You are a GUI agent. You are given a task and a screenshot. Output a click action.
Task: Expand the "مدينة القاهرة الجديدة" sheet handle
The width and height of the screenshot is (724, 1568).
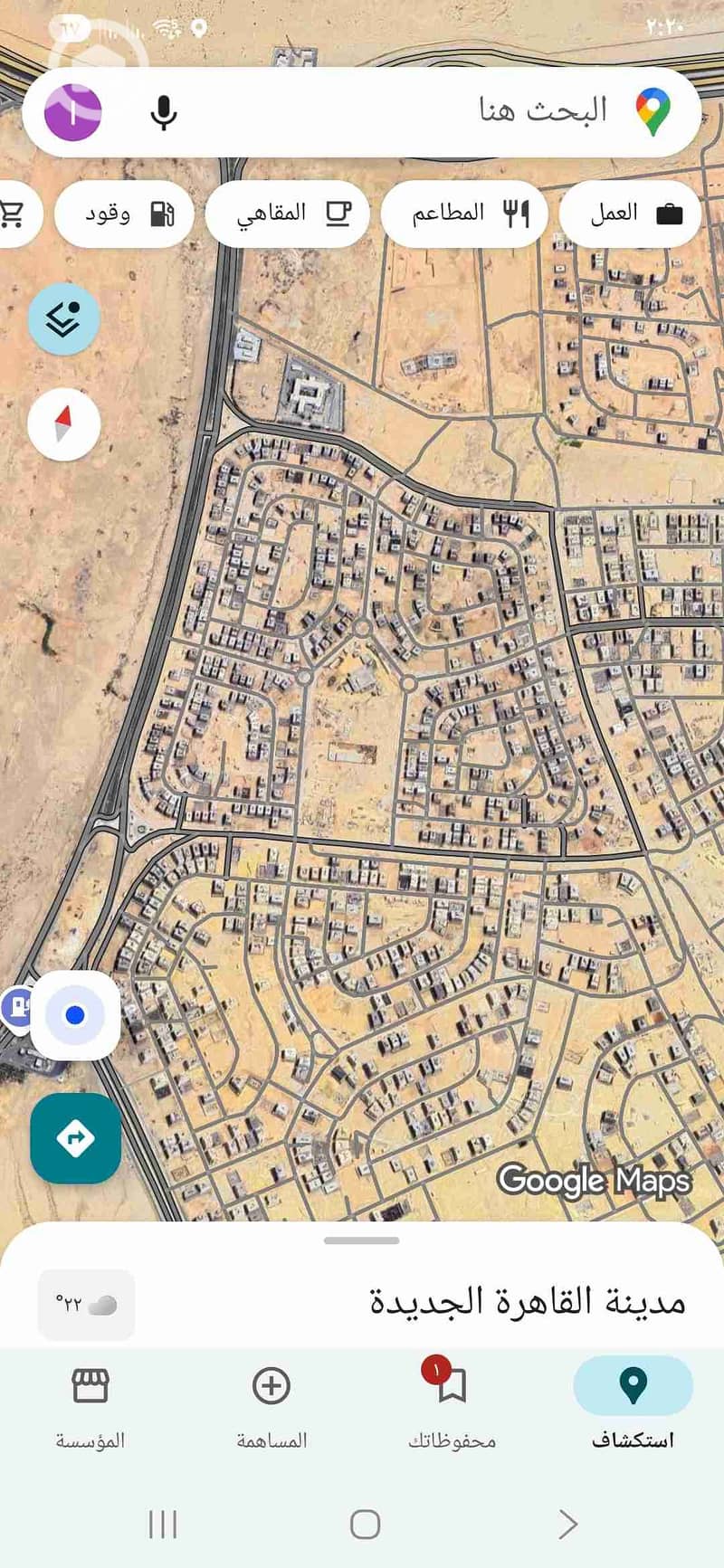coord(361,1240)
